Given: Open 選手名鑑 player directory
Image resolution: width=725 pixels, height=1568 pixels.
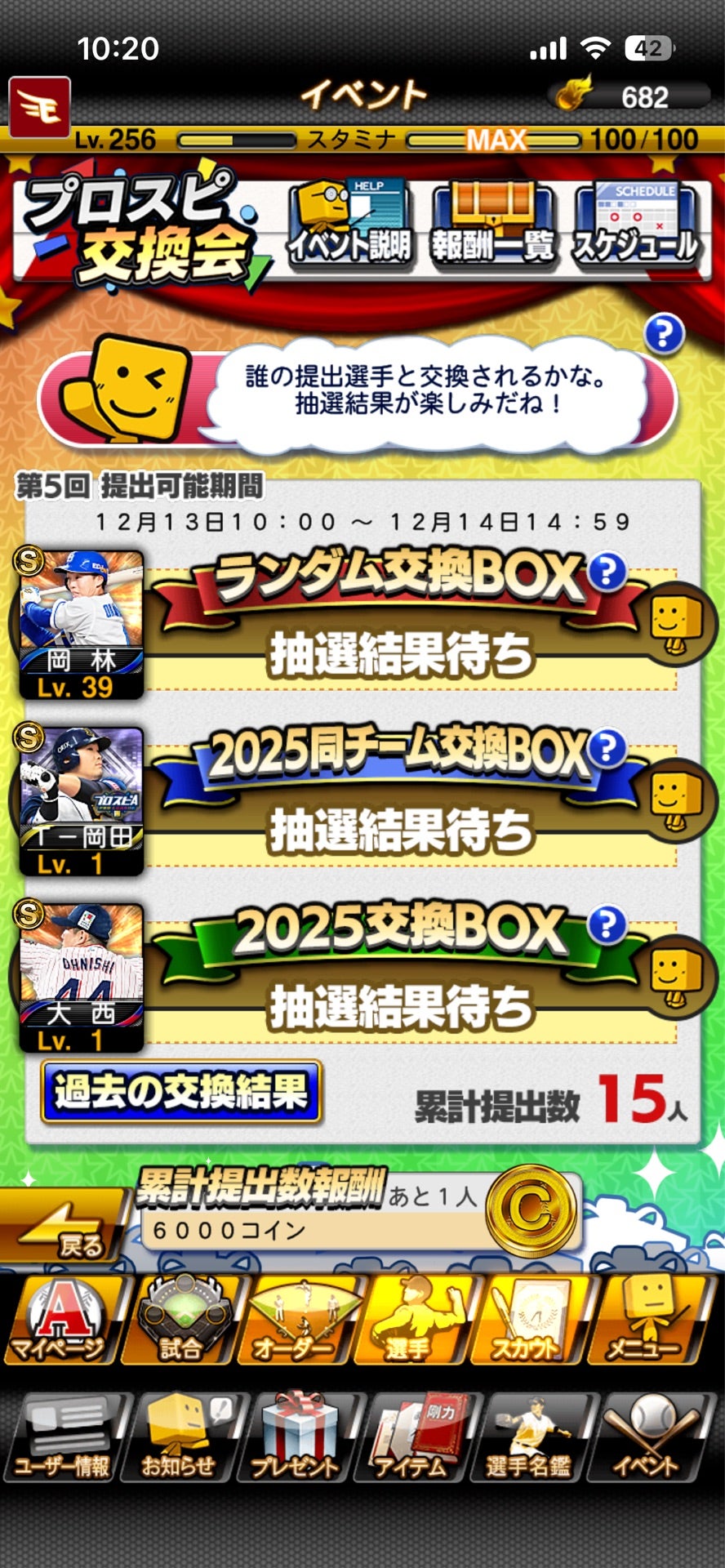Looking at the screenshot, I should [531, 1438].
